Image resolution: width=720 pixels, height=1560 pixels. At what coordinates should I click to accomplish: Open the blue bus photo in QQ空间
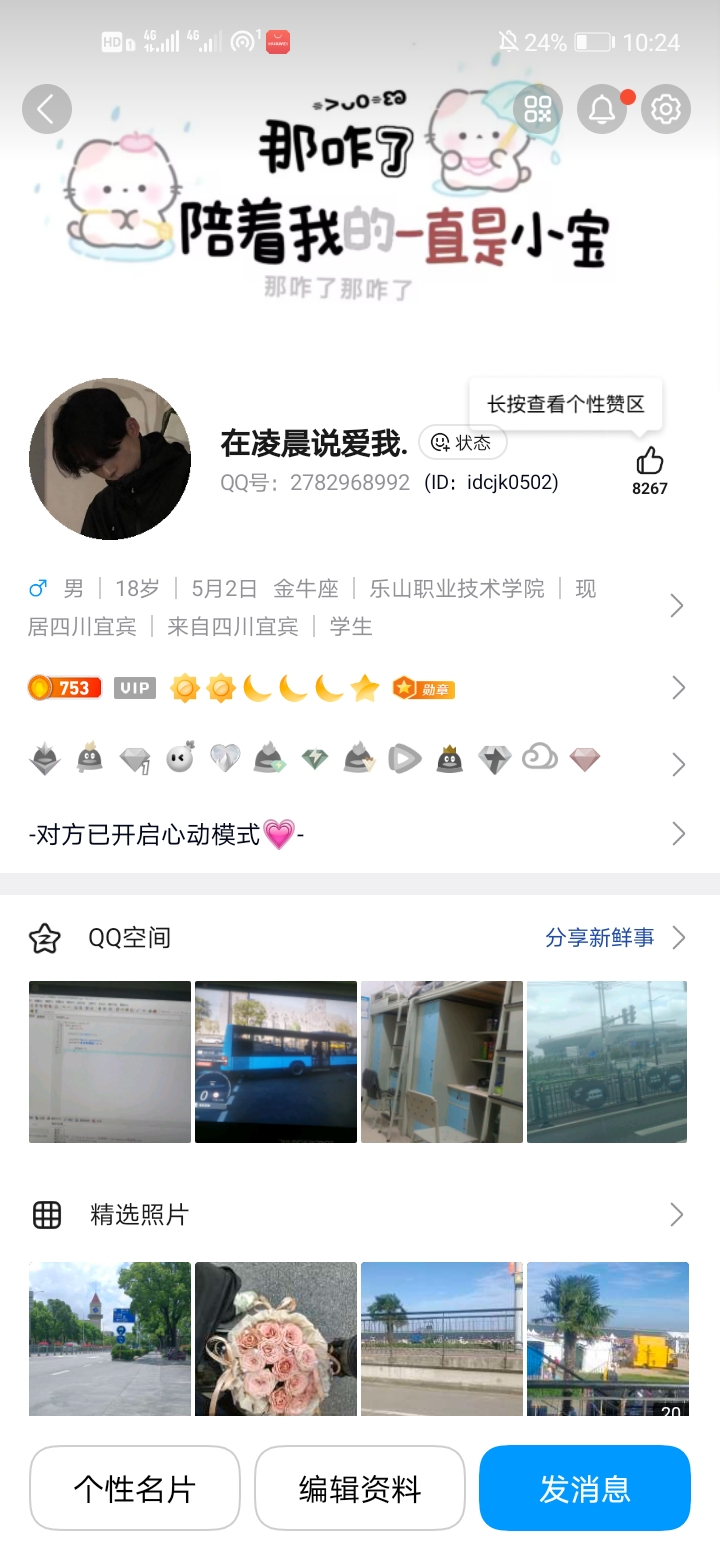[276, 1062]
